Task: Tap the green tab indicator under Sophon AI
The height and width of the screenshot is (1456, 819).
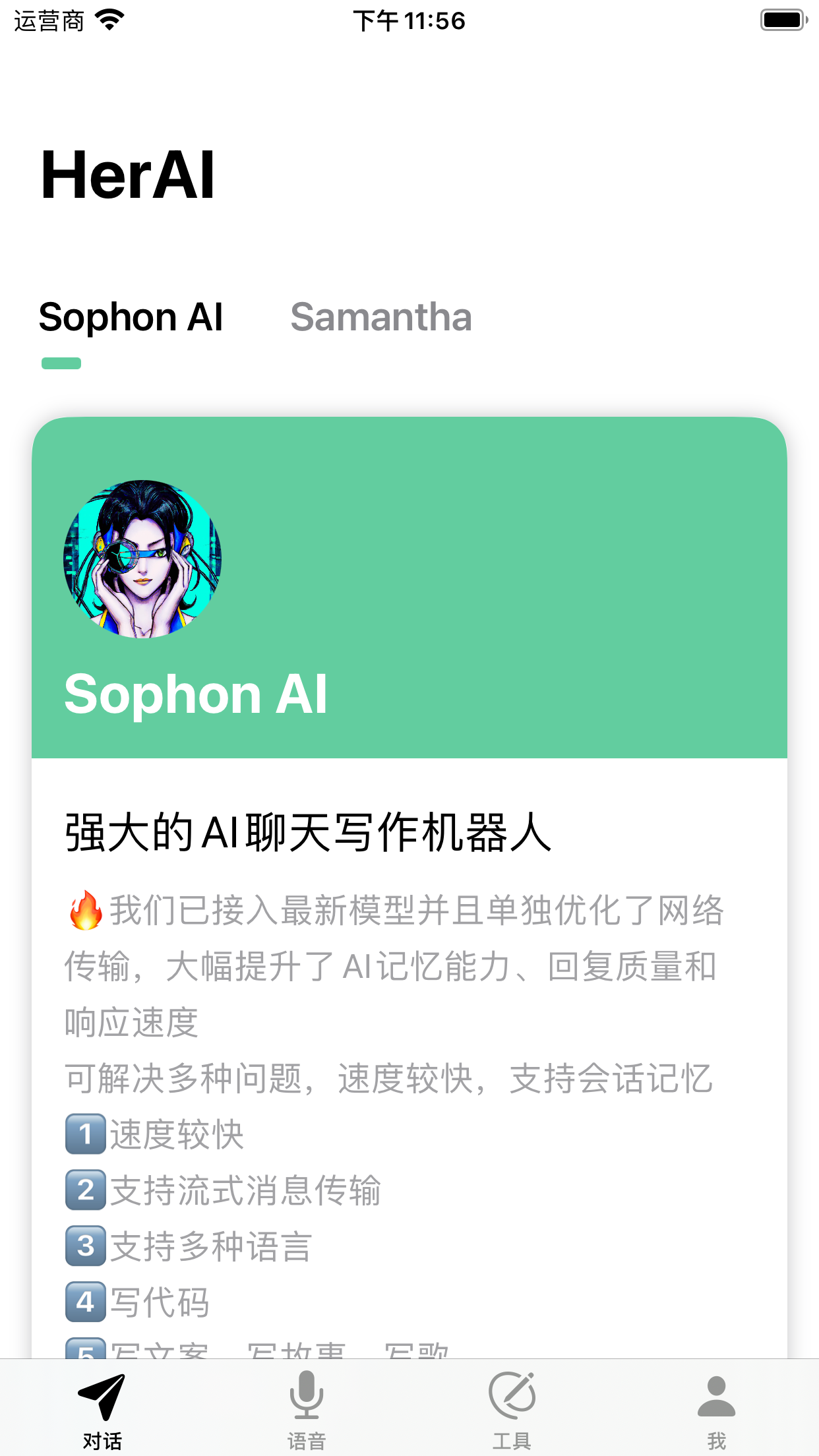Action: click(61, 363)
